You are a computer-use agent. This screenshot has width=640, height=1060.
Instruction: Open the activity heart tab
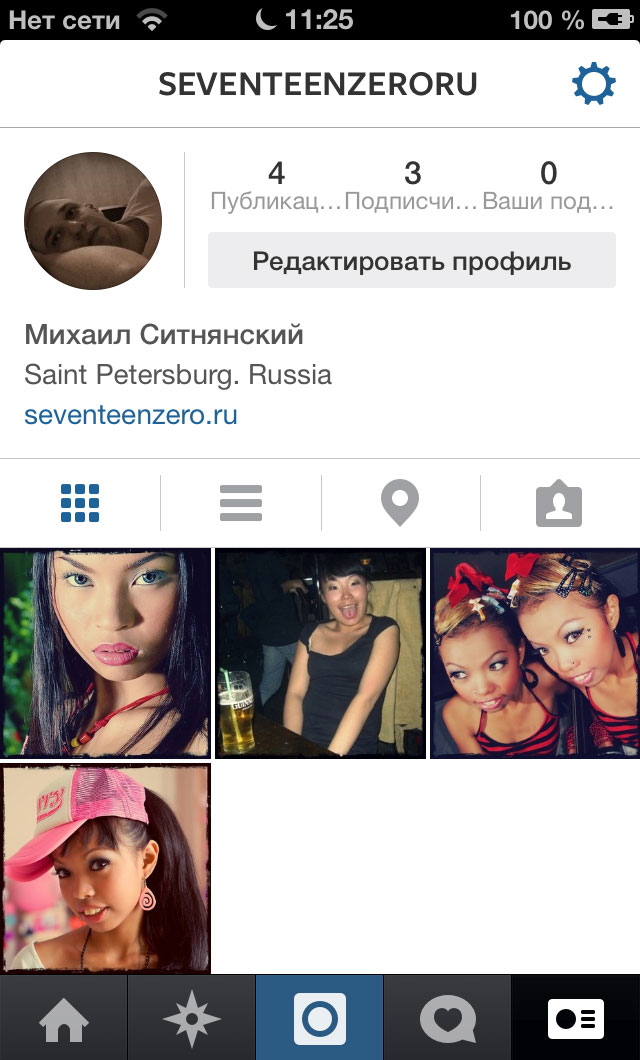click(x=447, y=1018)
